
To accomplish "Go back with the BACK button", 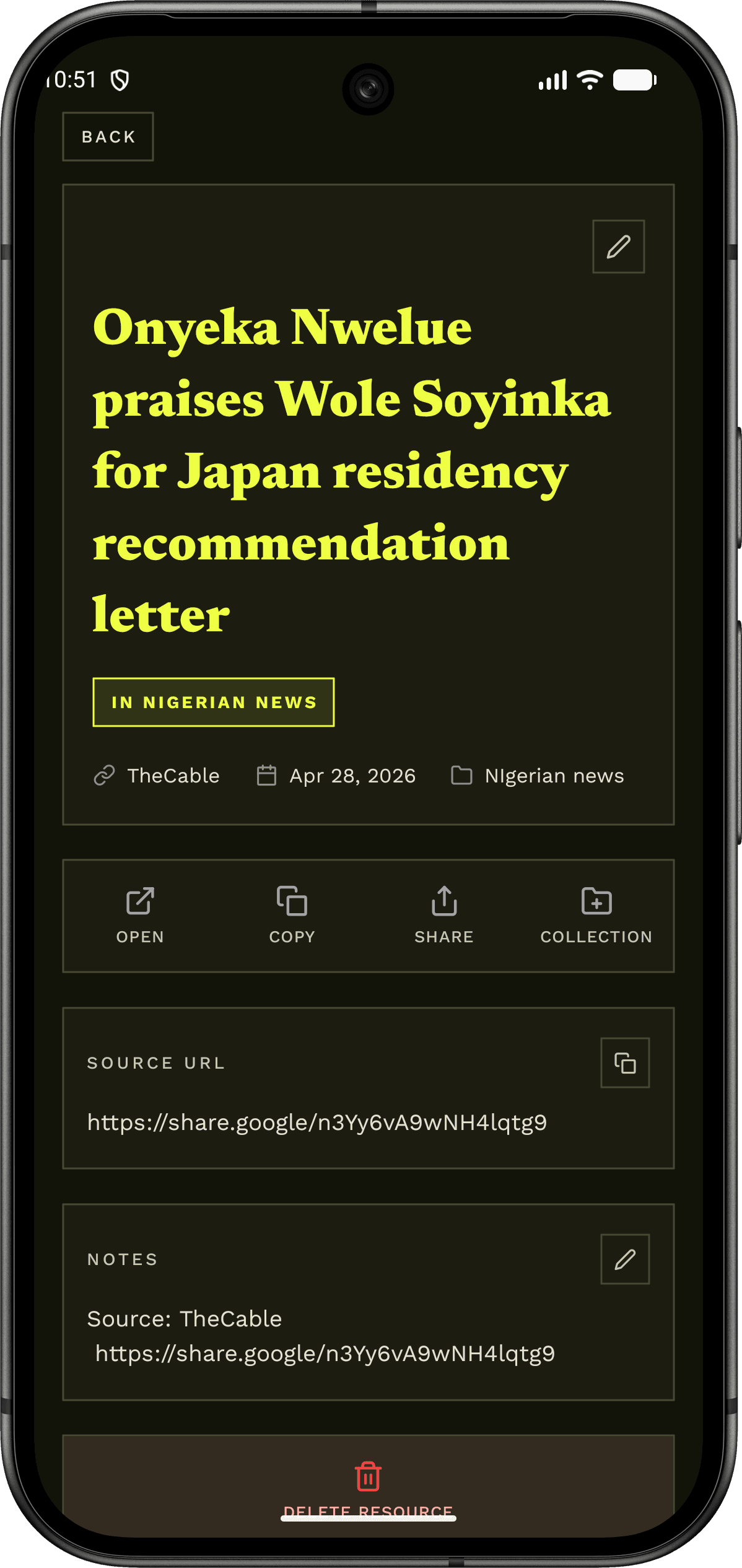I will point(108,136).
